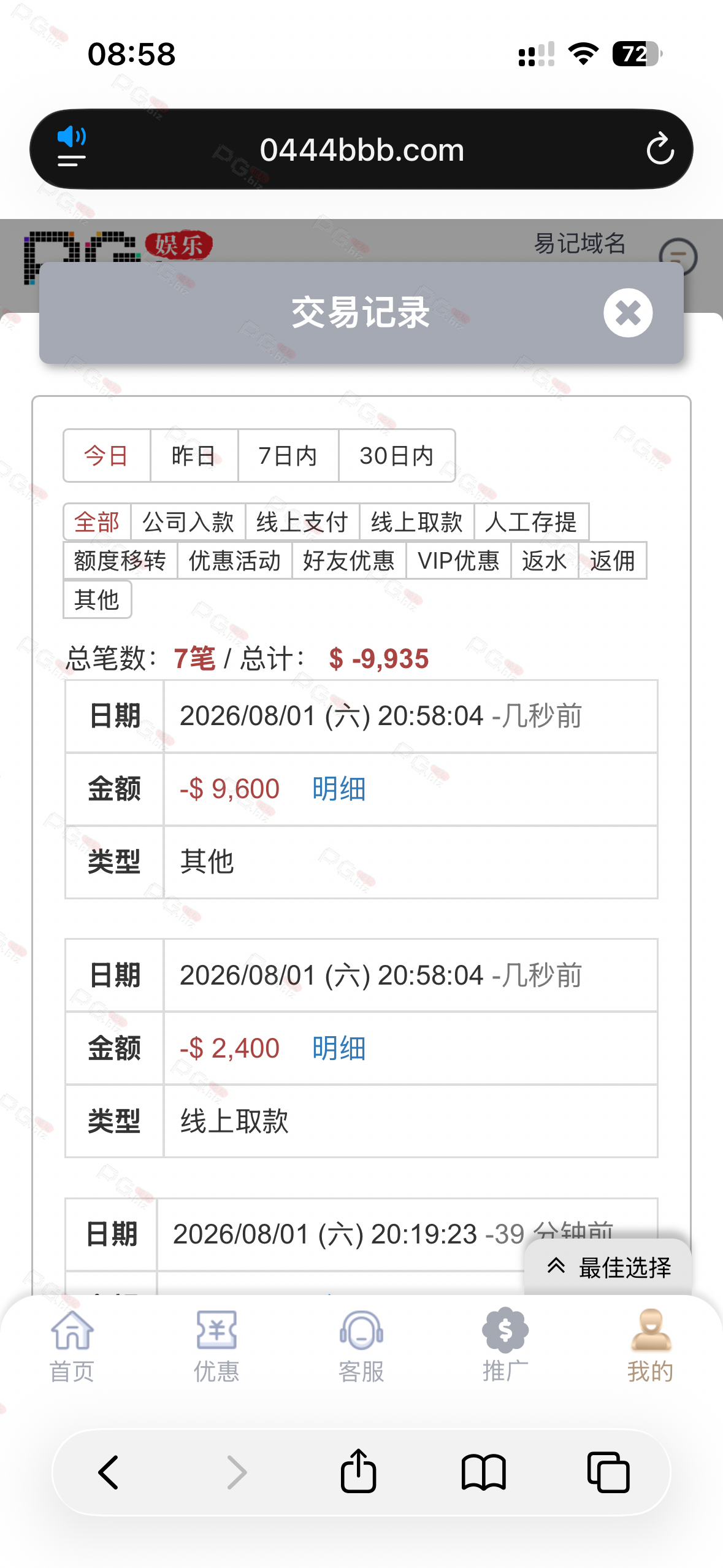This screenshot has width=723, height=1568.
Task: Show 返水 records
Action: coord(545,561)
